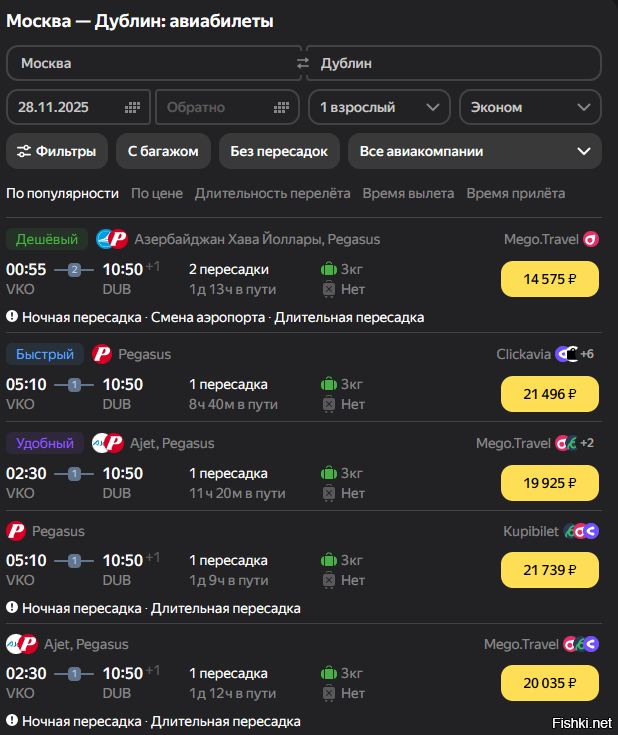Select the 14 575 ₽ Mego.Travel offer
The width and height of the screenshot is (618, 735).
pyautogui.click(x=550, y=280)
